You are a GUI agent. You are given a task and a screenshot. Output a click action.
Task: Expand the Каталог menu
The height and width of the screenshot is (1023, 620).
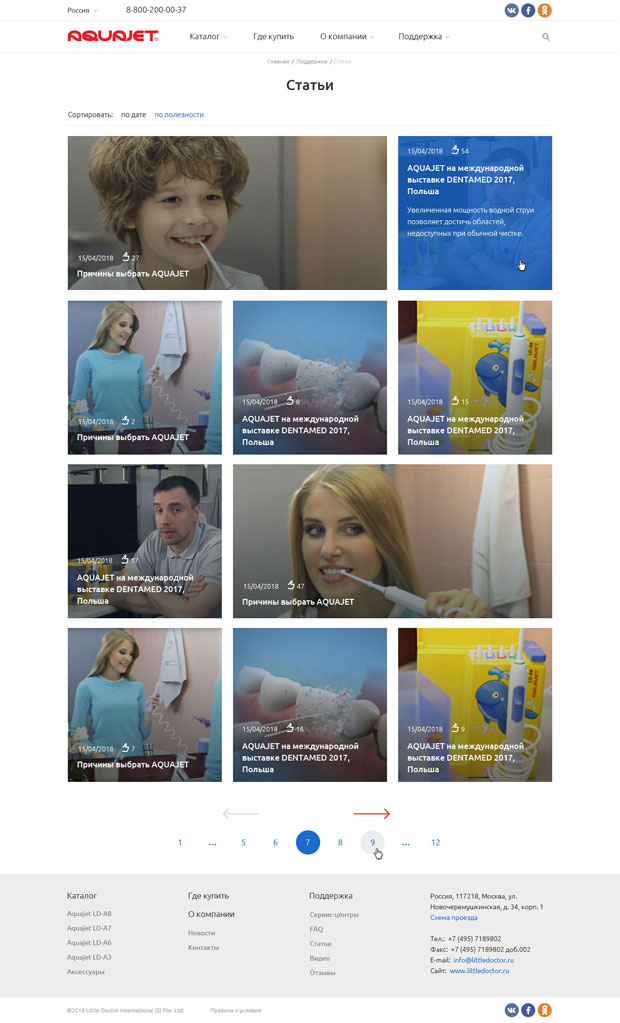[208, 37]
